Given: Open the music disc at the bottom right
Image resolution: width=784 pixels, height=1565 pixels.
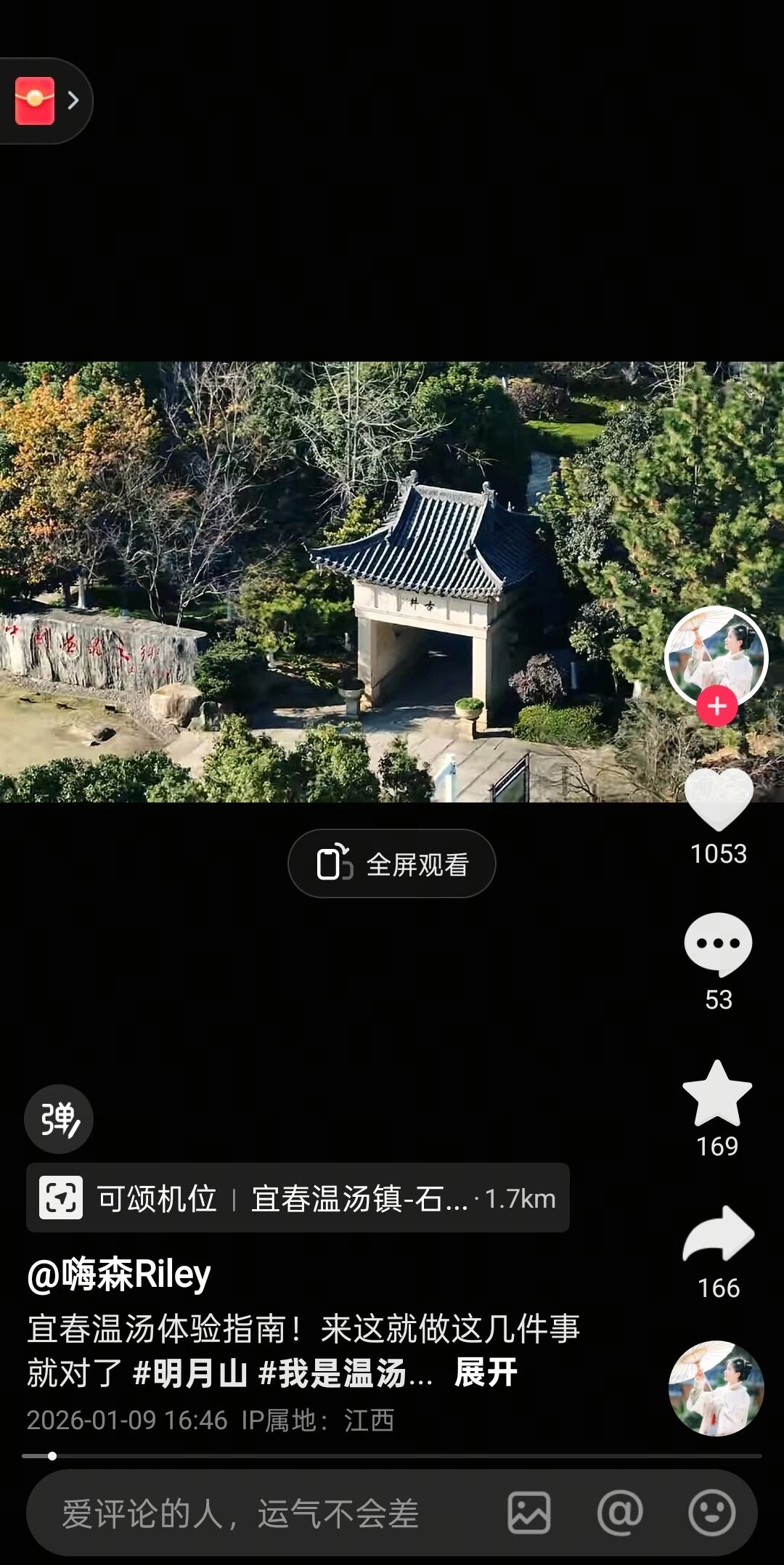Looking at the screenshot, I should coord(716,1388).
